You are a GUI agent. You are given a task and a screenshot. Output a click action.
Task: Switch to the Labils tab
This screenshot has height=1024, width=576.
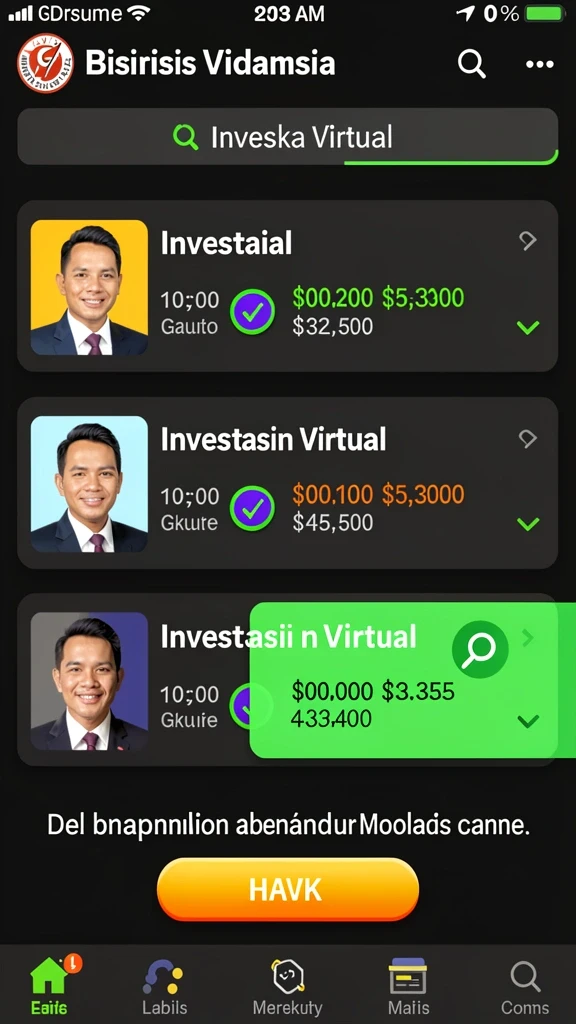[x=164, y=985]
